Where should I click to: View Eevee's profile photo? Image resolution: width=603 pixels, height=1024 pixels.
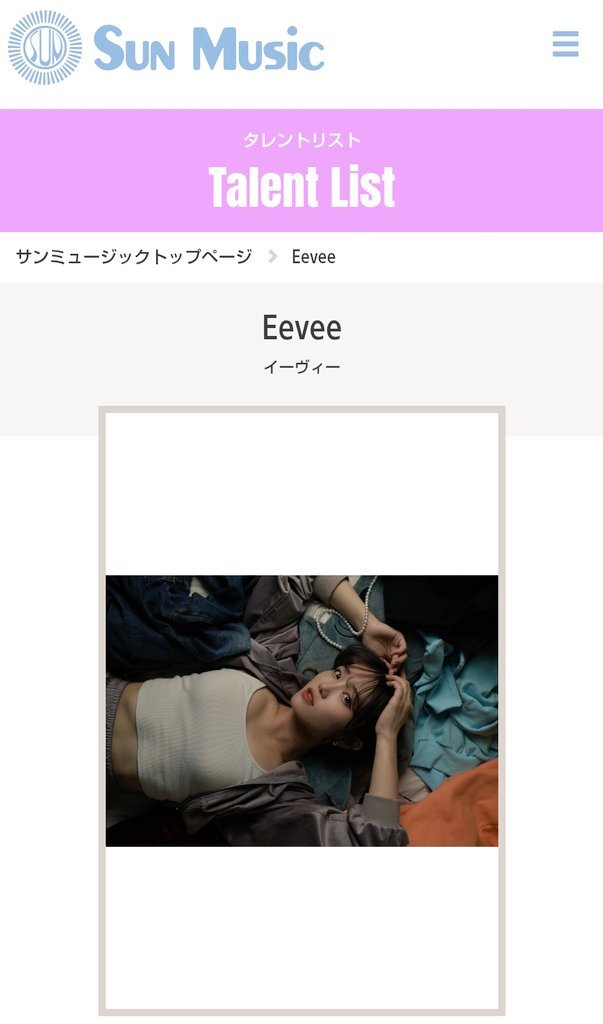coord(302,710)
